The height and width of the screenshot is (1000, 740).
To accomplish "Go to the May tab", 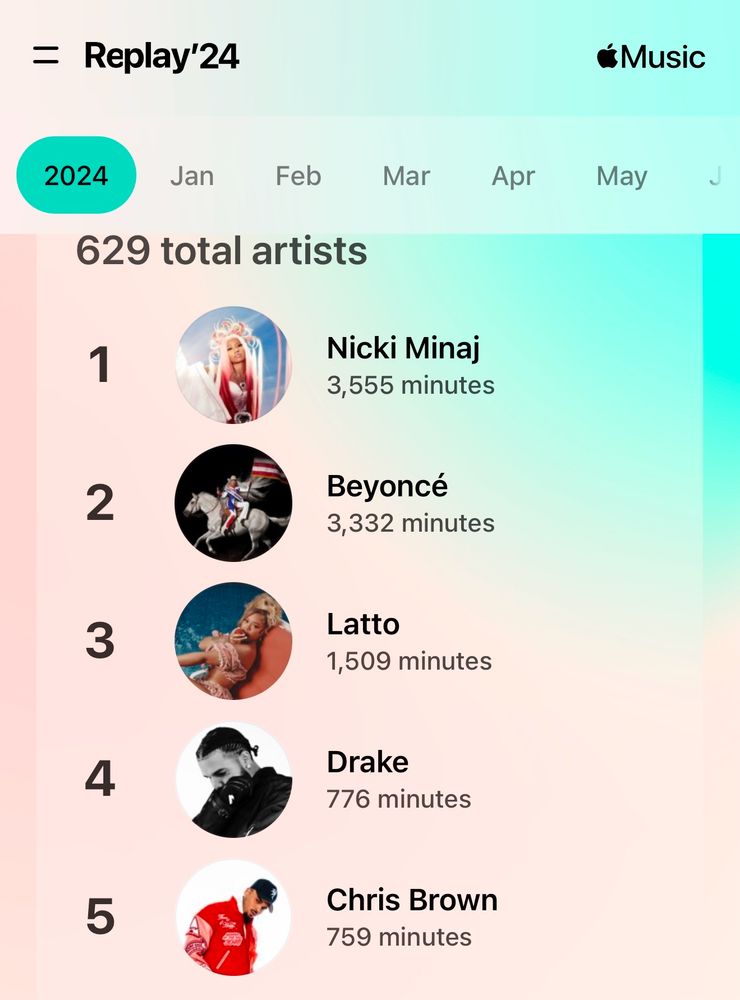I will tap(621, 176).
